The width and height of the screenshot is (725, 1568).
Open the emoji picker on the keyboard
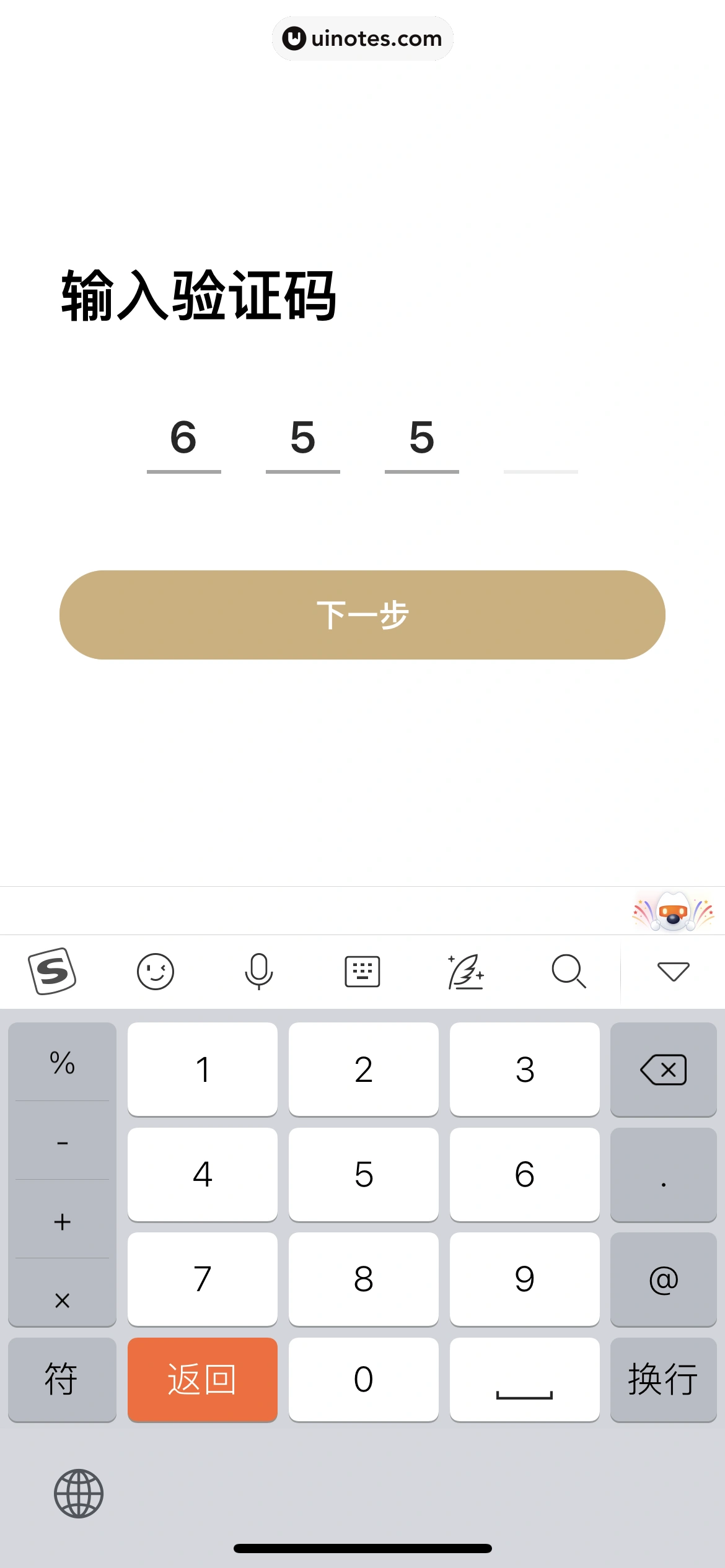coord(156,970)
